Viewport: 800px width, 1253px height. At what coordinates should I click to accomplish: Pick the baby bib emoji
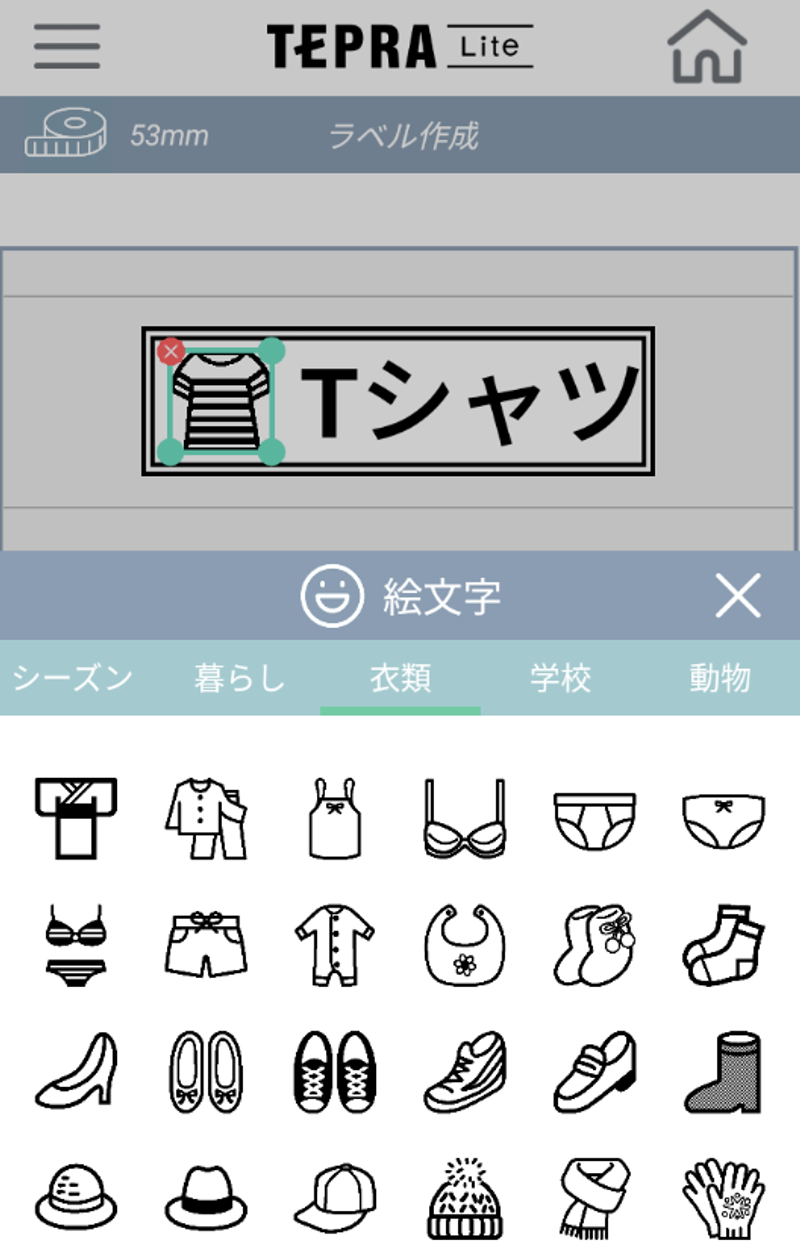464,945
